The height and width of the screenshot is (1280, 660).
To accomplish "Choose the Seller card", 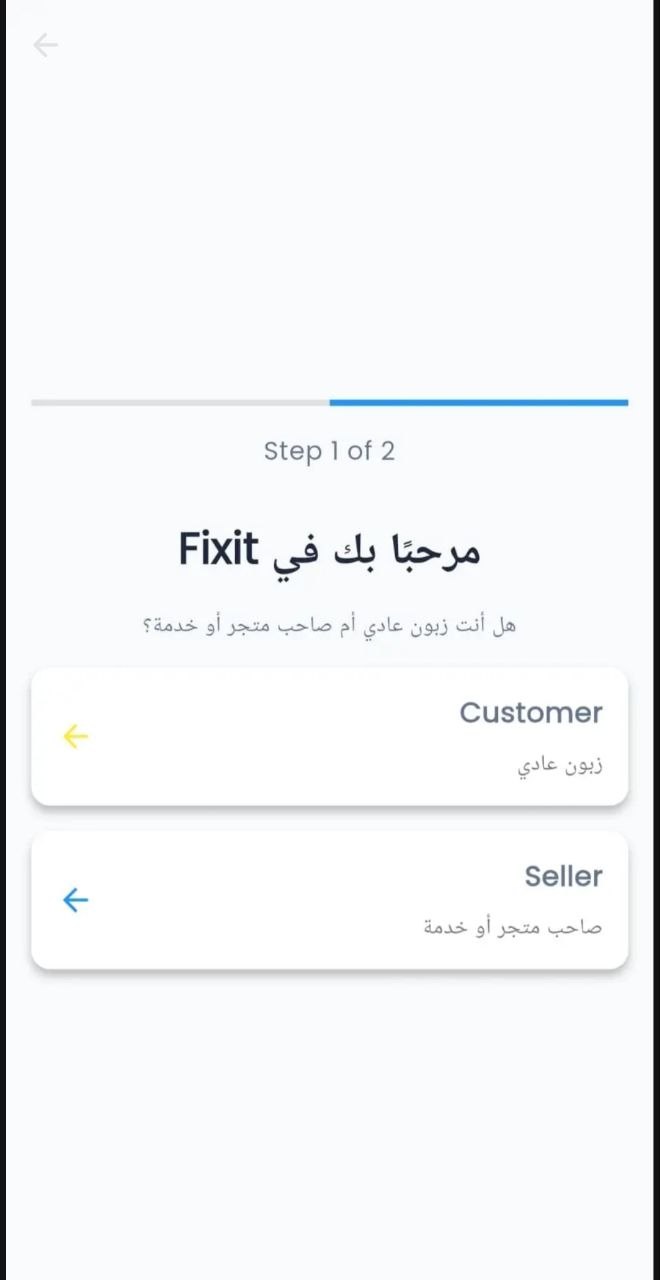I will (330, 900).
